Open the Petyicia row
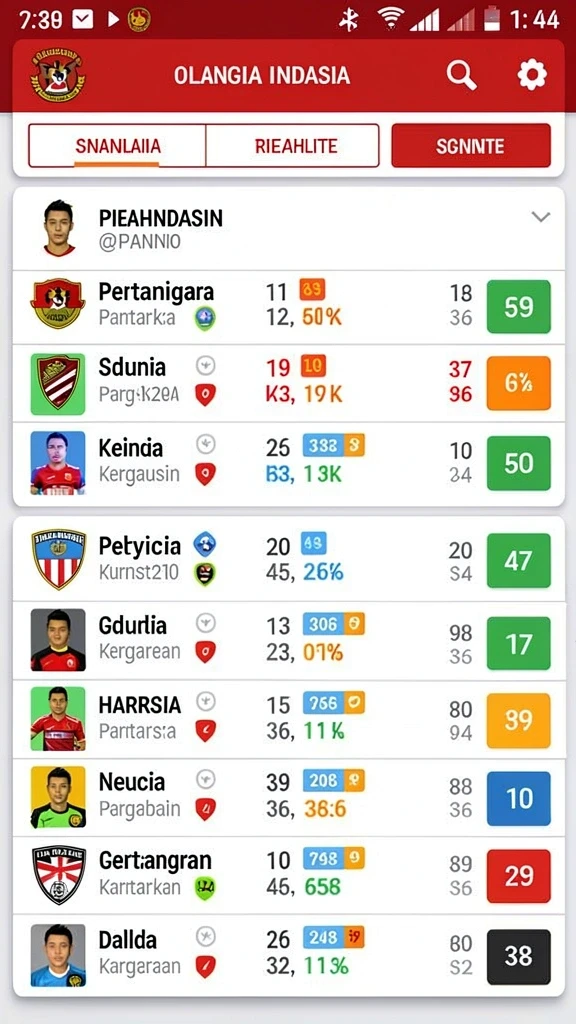Image resolution: width=576 pixels, height=1024 pixels. click(289, 559)
